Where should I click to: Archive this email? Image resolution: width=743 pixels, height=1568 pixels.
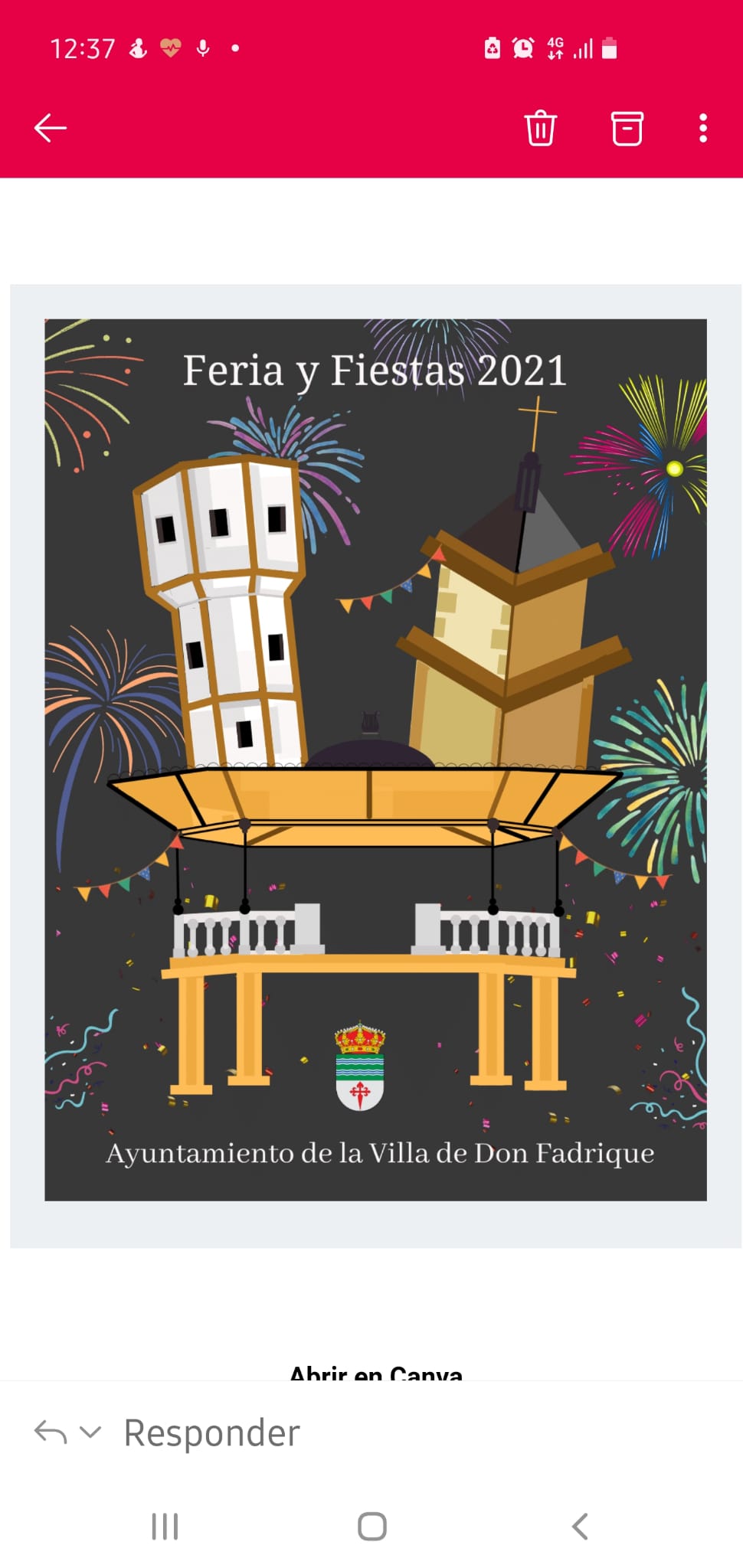[x=627, y=128]
